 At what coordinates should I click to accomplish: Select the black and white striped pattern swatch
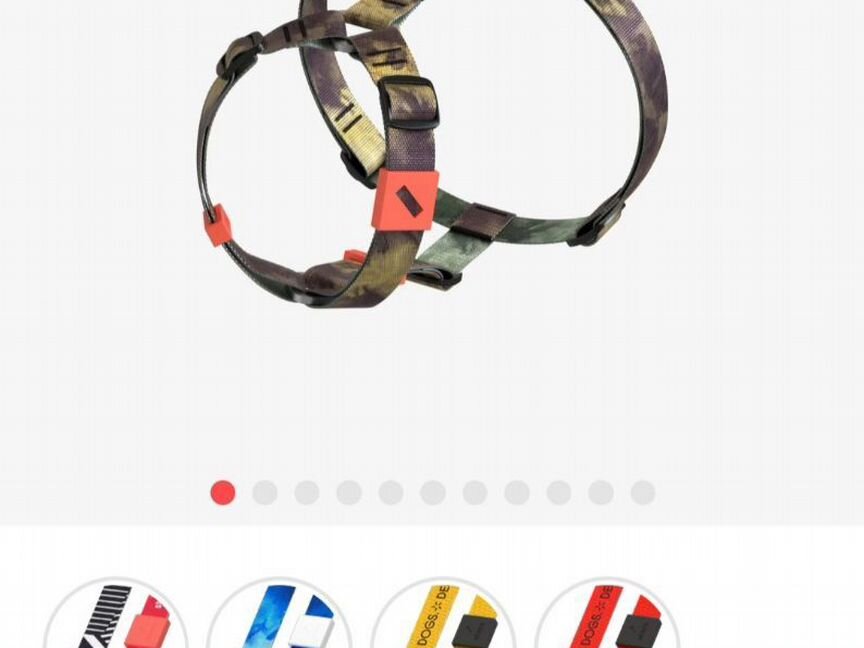116,616
